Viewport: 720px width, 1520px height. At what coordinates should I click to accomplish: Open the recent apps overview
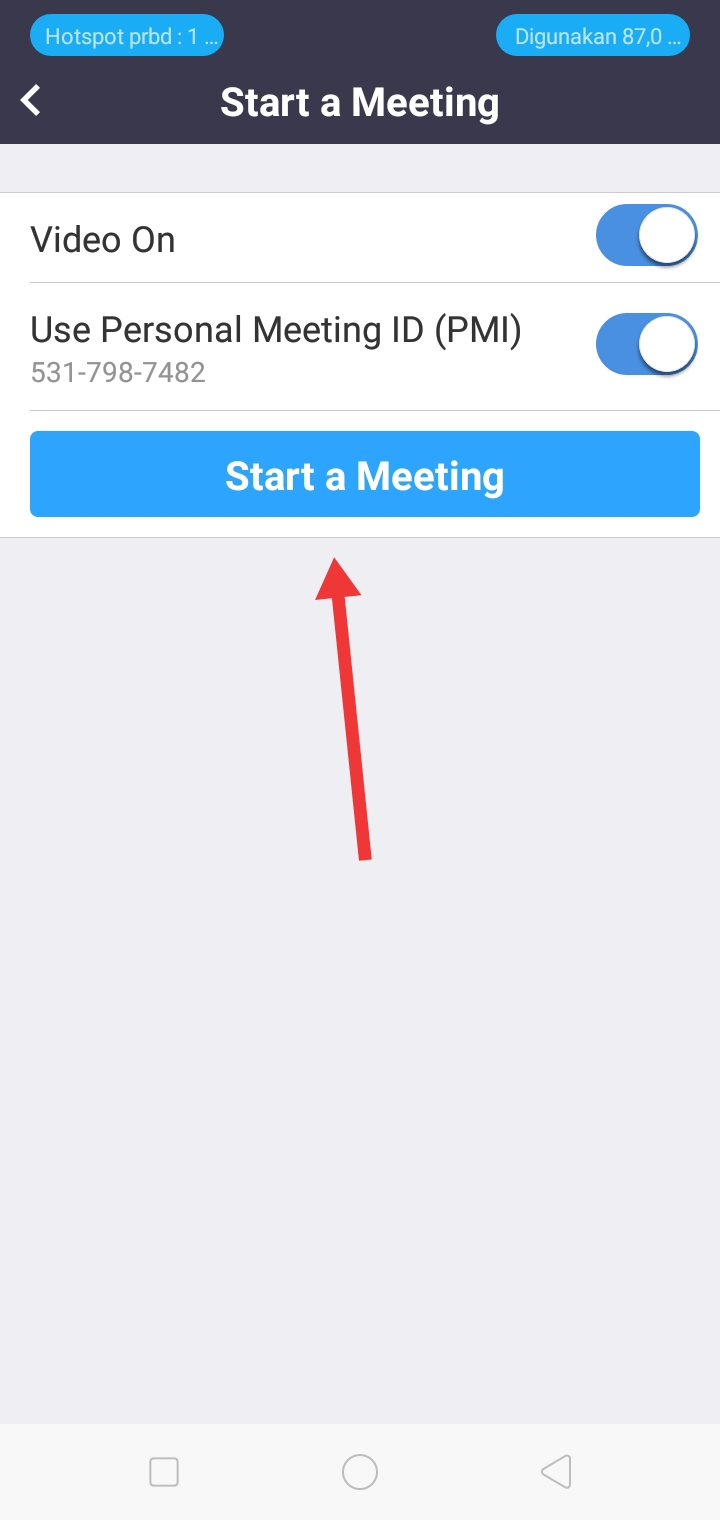click(163, 1472)
